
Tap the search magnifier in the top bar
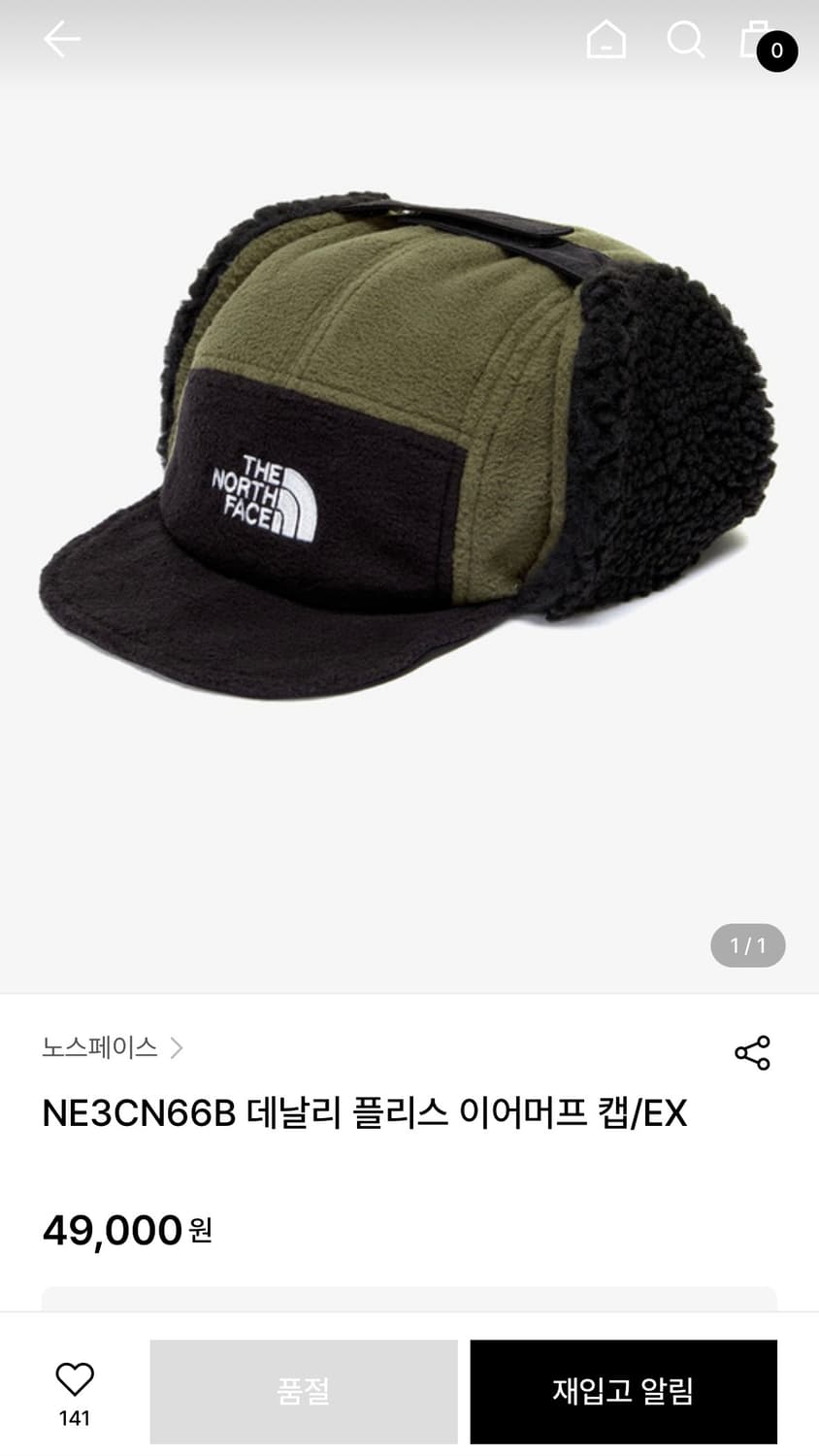tap(686, 41)
